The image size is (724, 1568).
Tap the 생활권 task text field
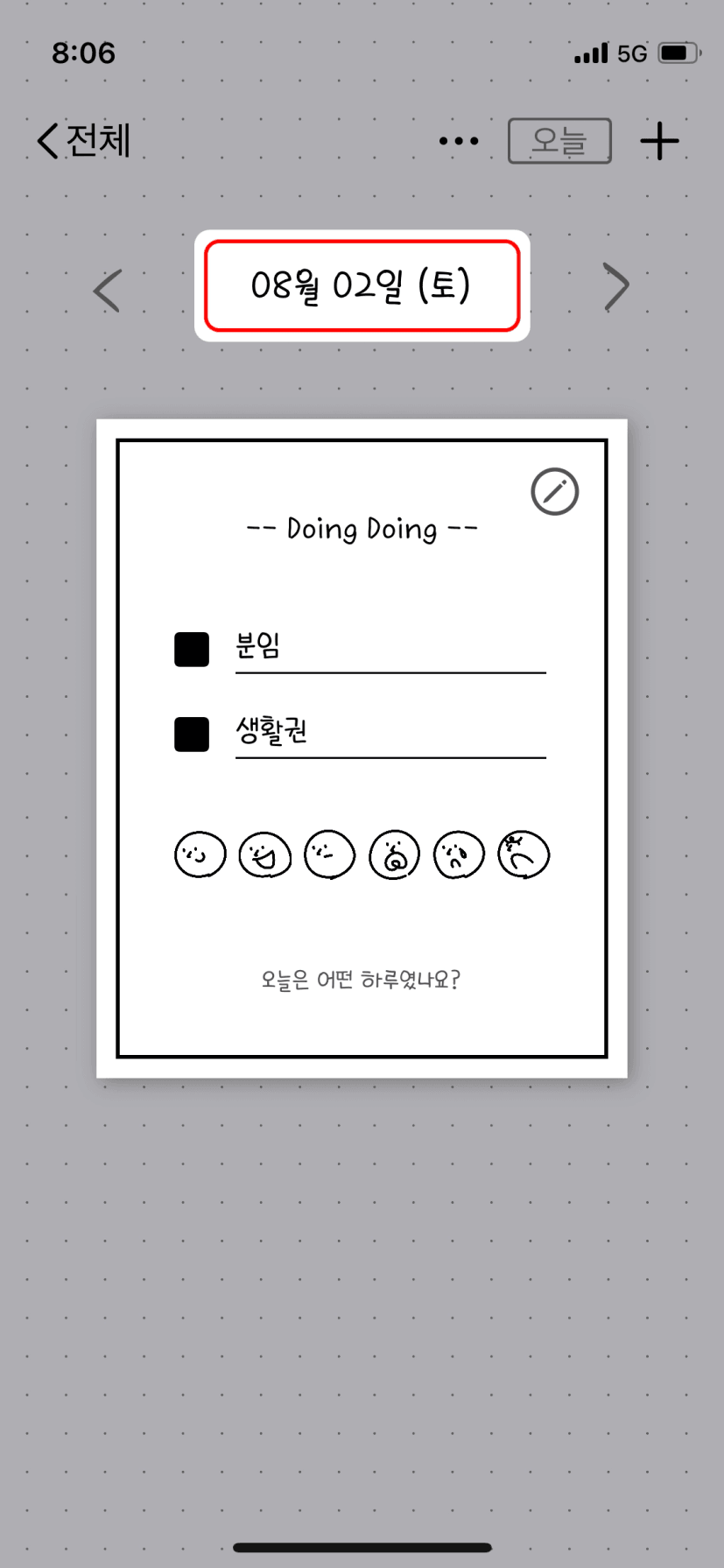[390, 733]
